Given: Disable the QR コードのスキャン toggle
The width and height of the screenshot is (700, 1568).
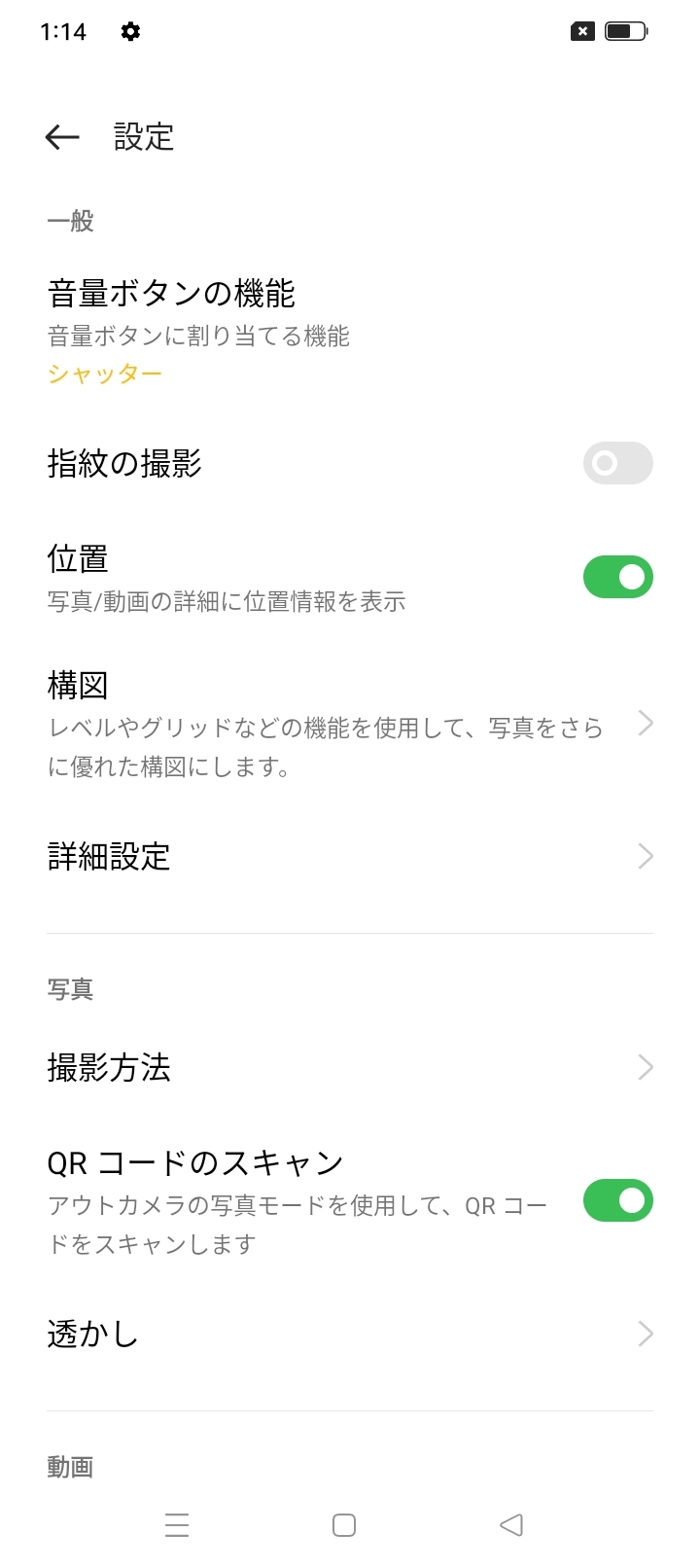Looking at the screenshot, I should pyautogui.click(x=617, y=1201).
